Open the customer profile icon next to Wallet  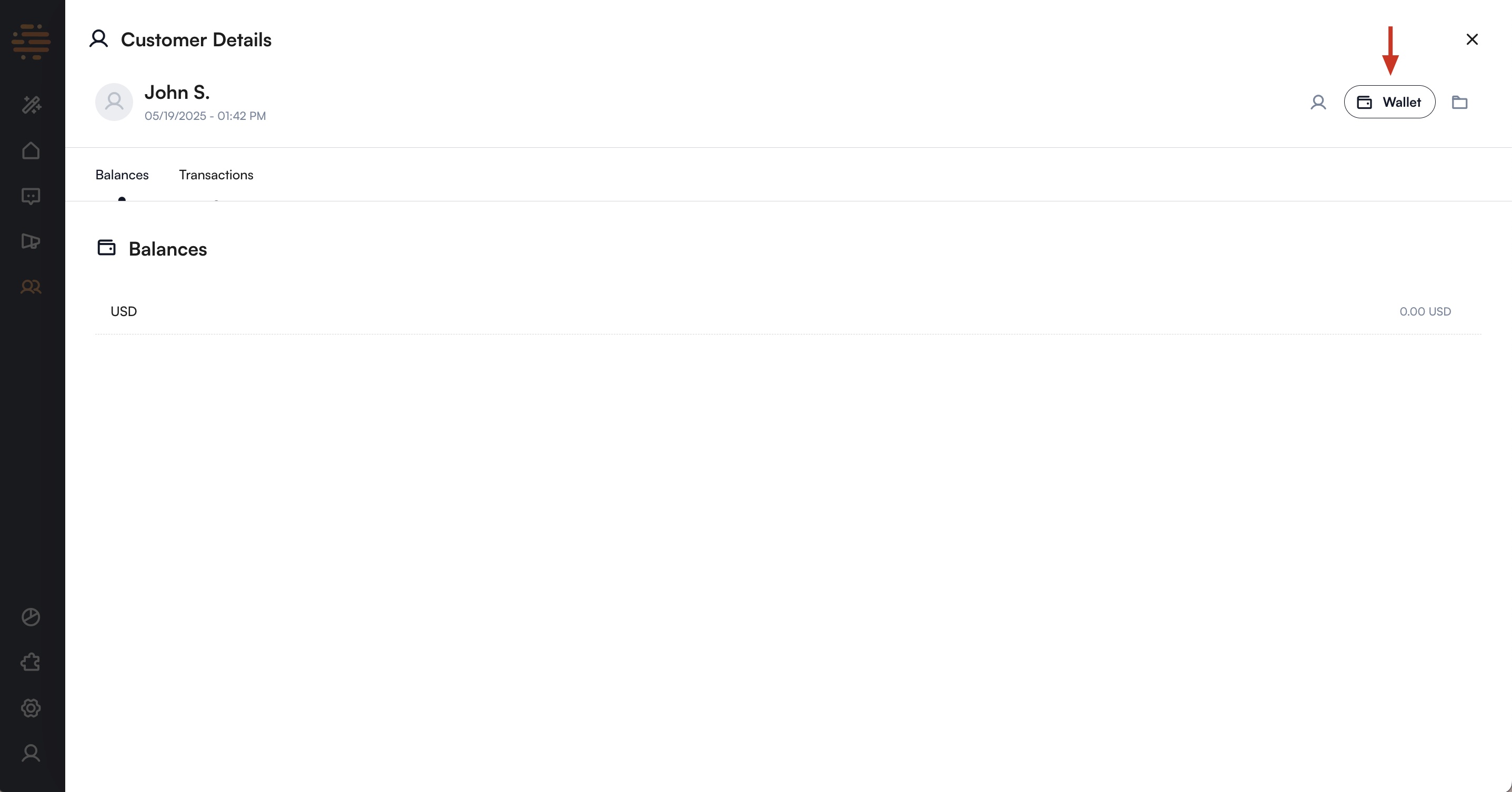click(1318, 103)
